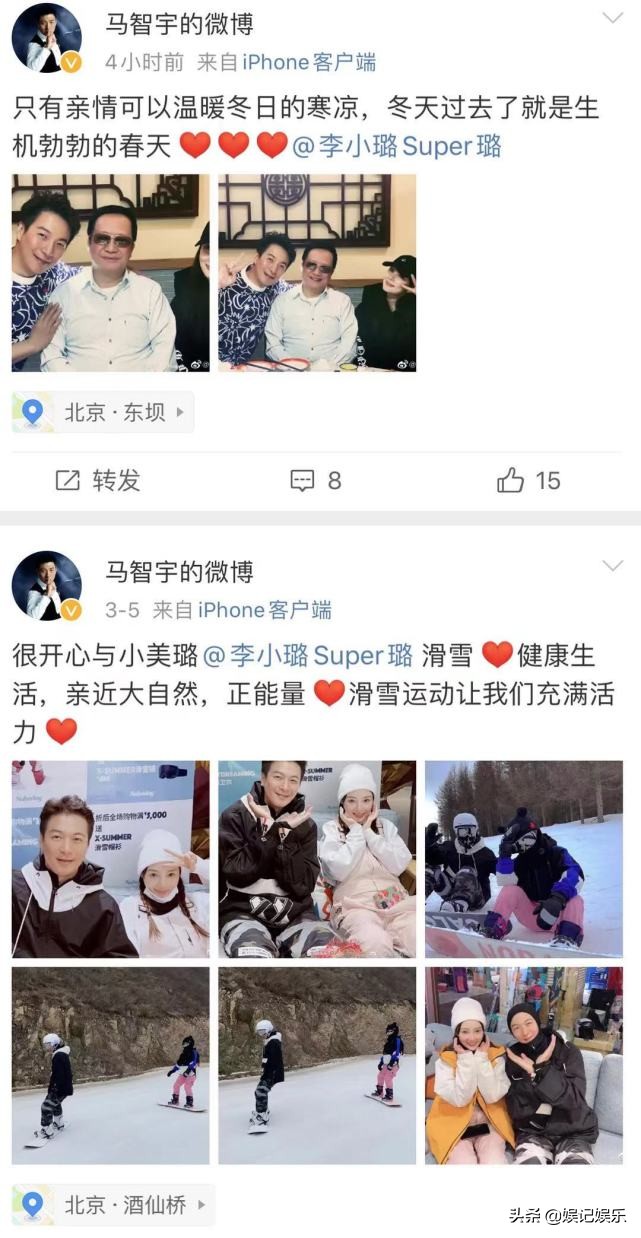Open location tag 北京·东坝
The height and width of the screenshot is (1238, 641).
tap(104, 412)
